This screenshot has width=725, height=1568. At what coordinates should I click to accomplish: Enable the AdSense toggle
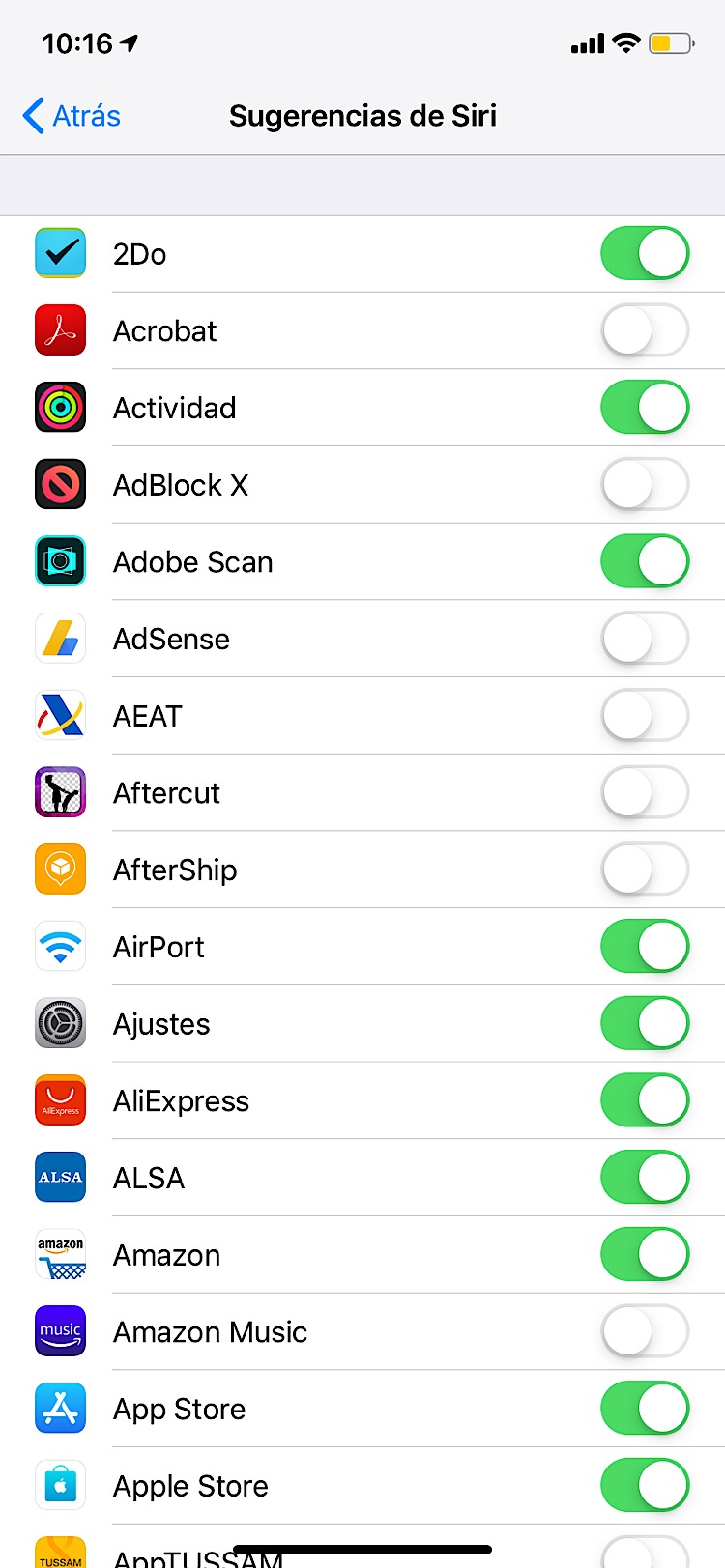(645, 639)
